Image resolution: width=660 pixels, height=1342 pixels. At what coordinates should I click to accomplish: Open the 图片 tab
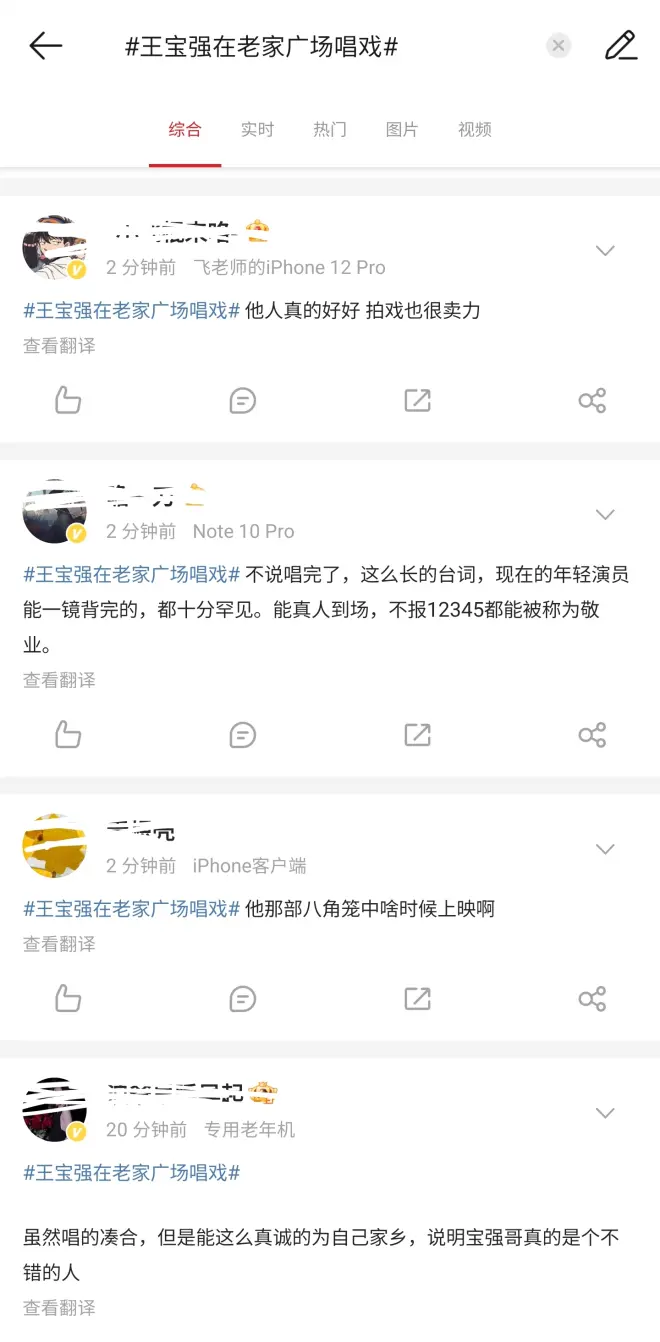point(402,130)
